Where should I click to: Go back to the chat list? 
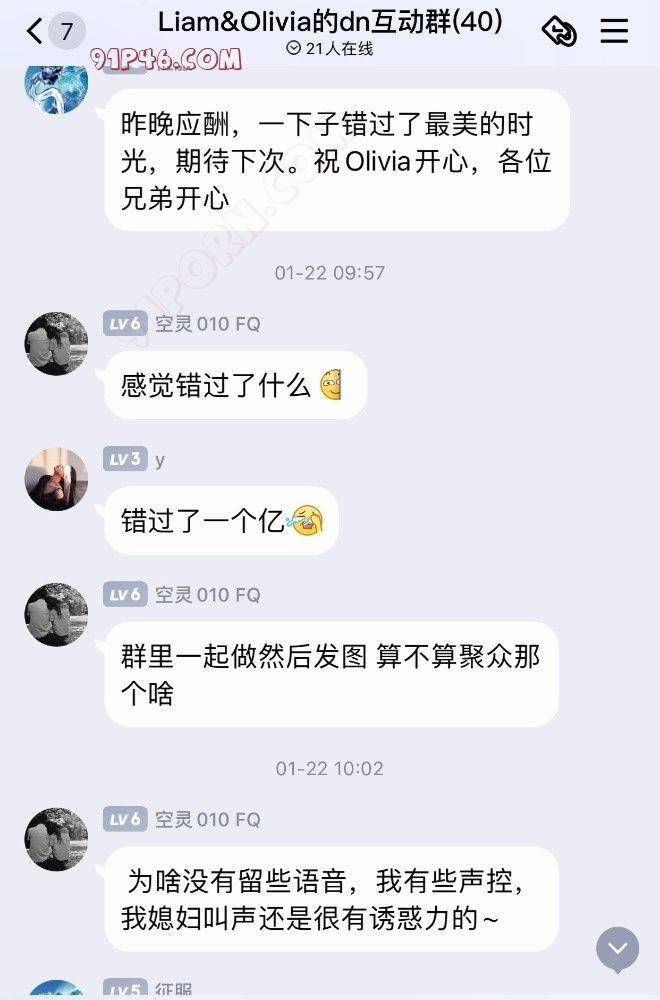point(36,32)
